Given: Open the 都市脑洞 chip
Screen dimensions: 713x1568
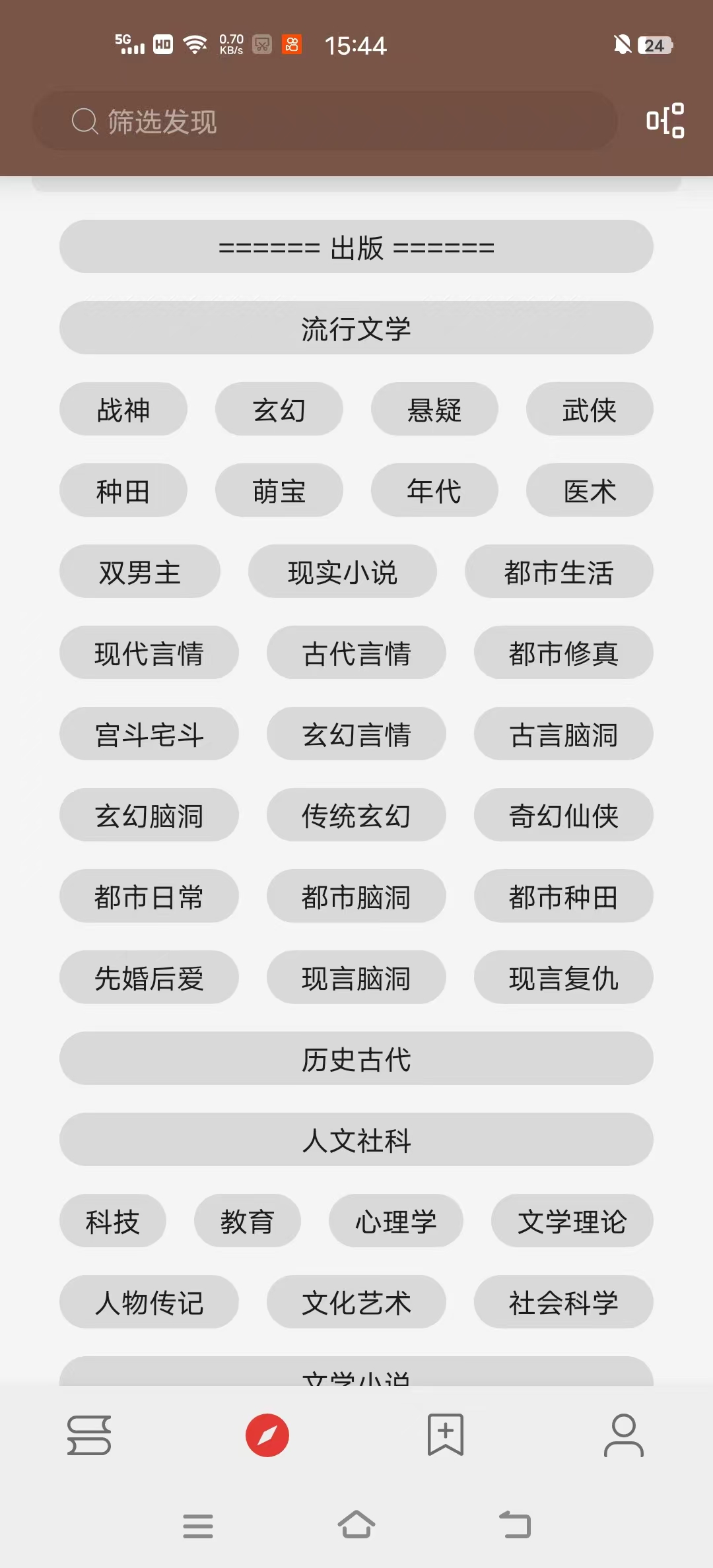Looking at the screenshot, I should coord(356,896).
